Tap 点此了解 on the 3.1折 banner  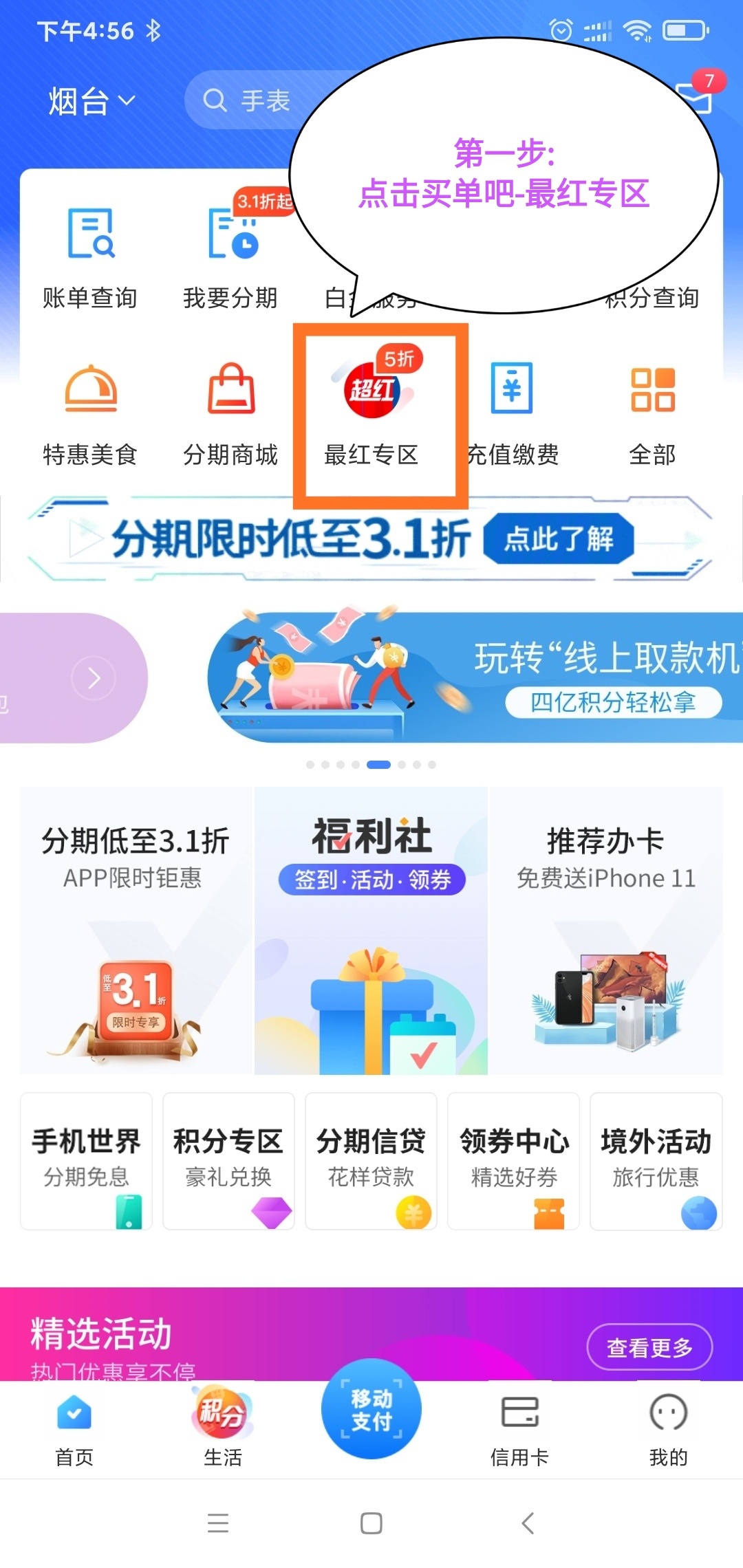point(559,538)
